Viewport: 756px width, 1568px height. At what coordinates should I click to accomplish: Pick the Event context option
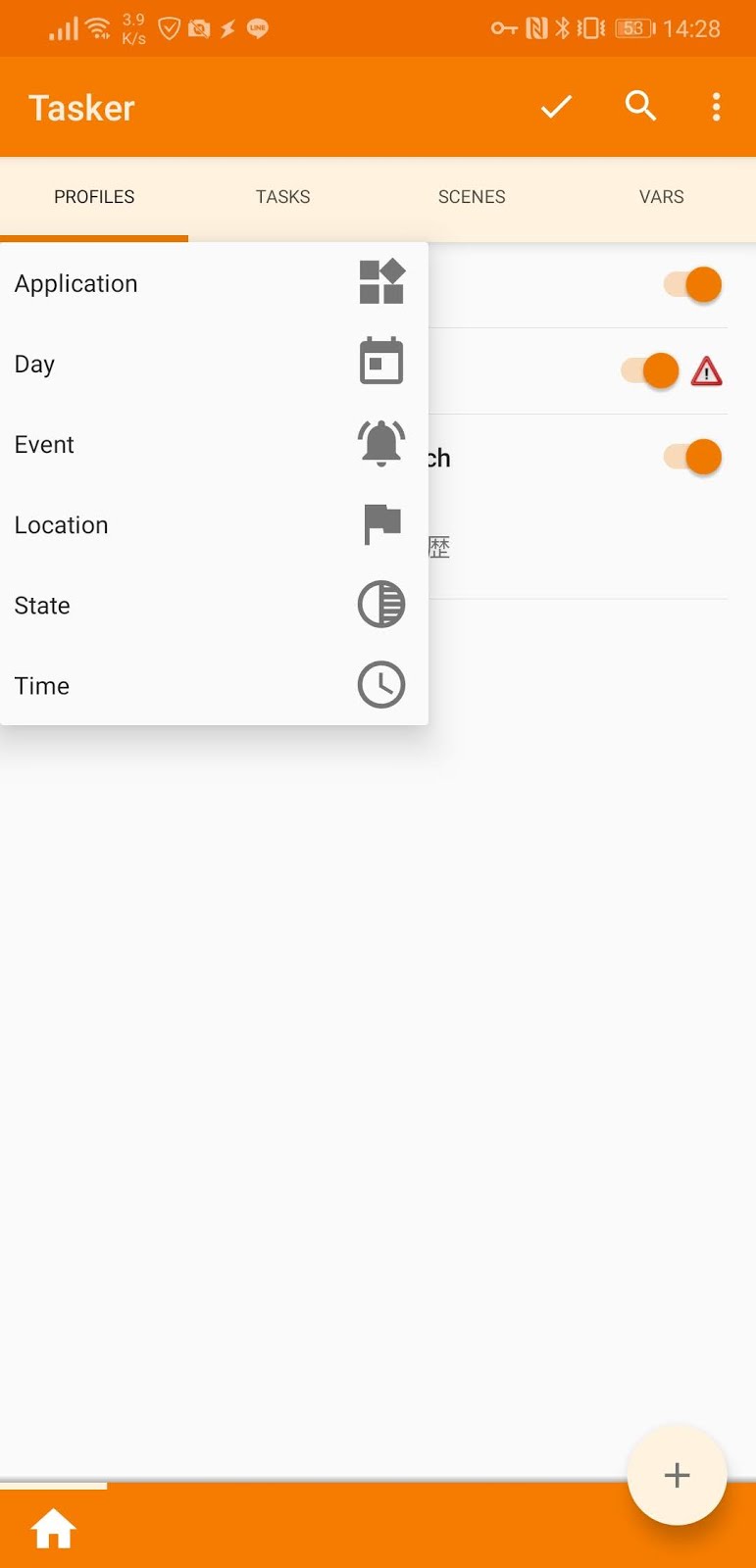214,444
